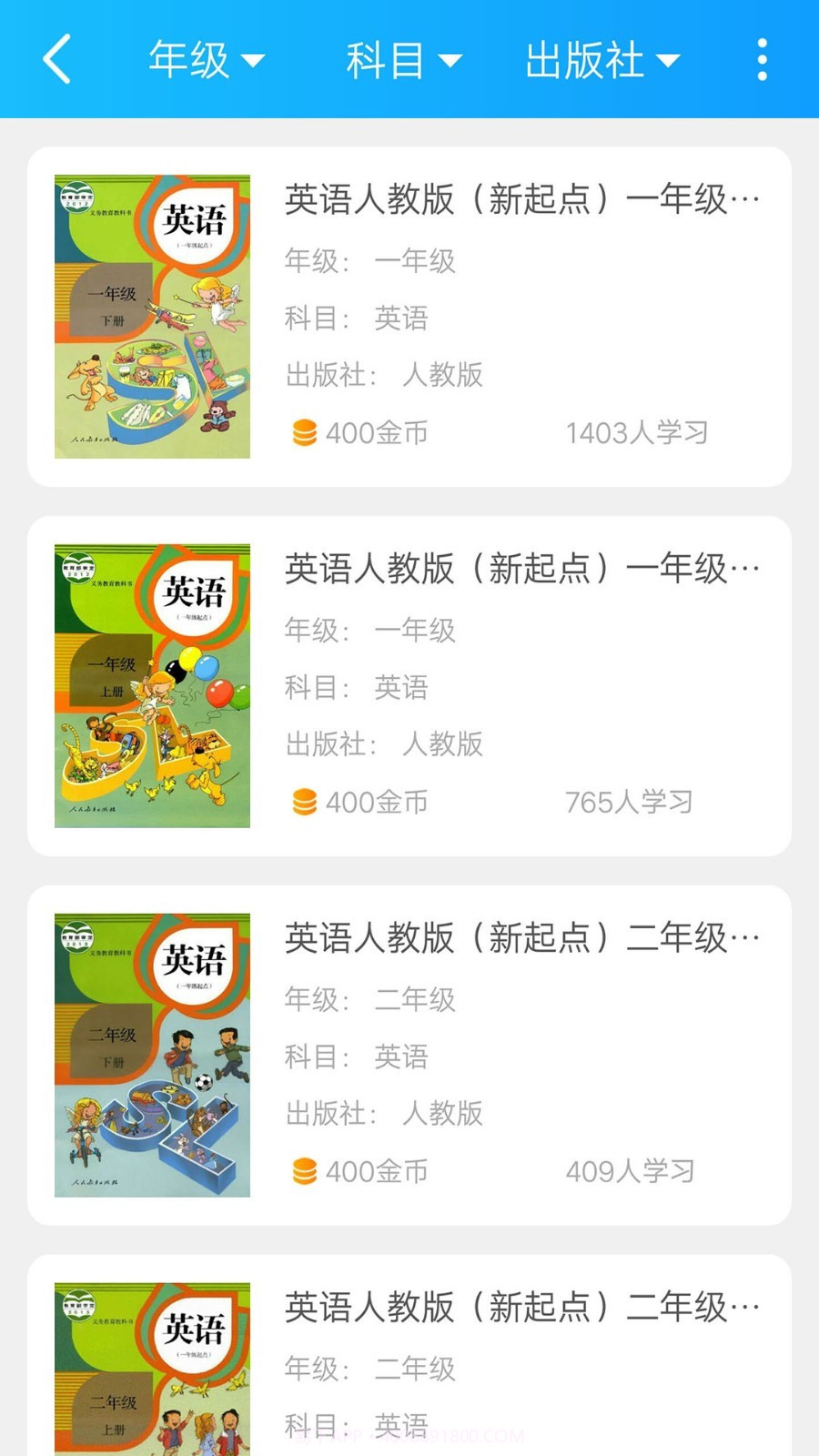The height and width of the screenshot is (1456, 819).
Task: Click the 人教版 publisher label on first item
Action: 443,375
